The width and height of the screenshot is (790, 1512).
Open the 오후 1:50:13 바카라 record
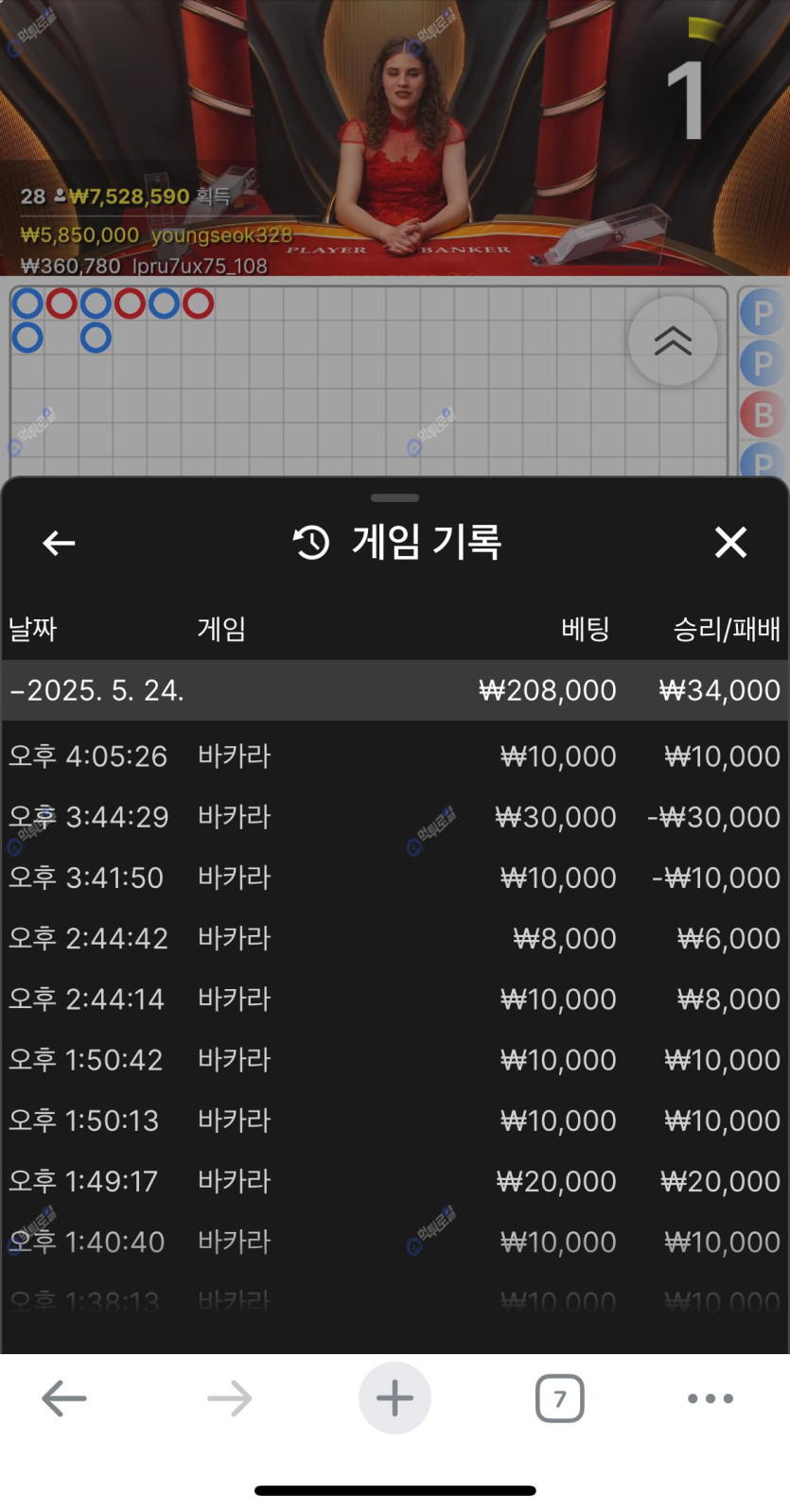point(395,1121)
